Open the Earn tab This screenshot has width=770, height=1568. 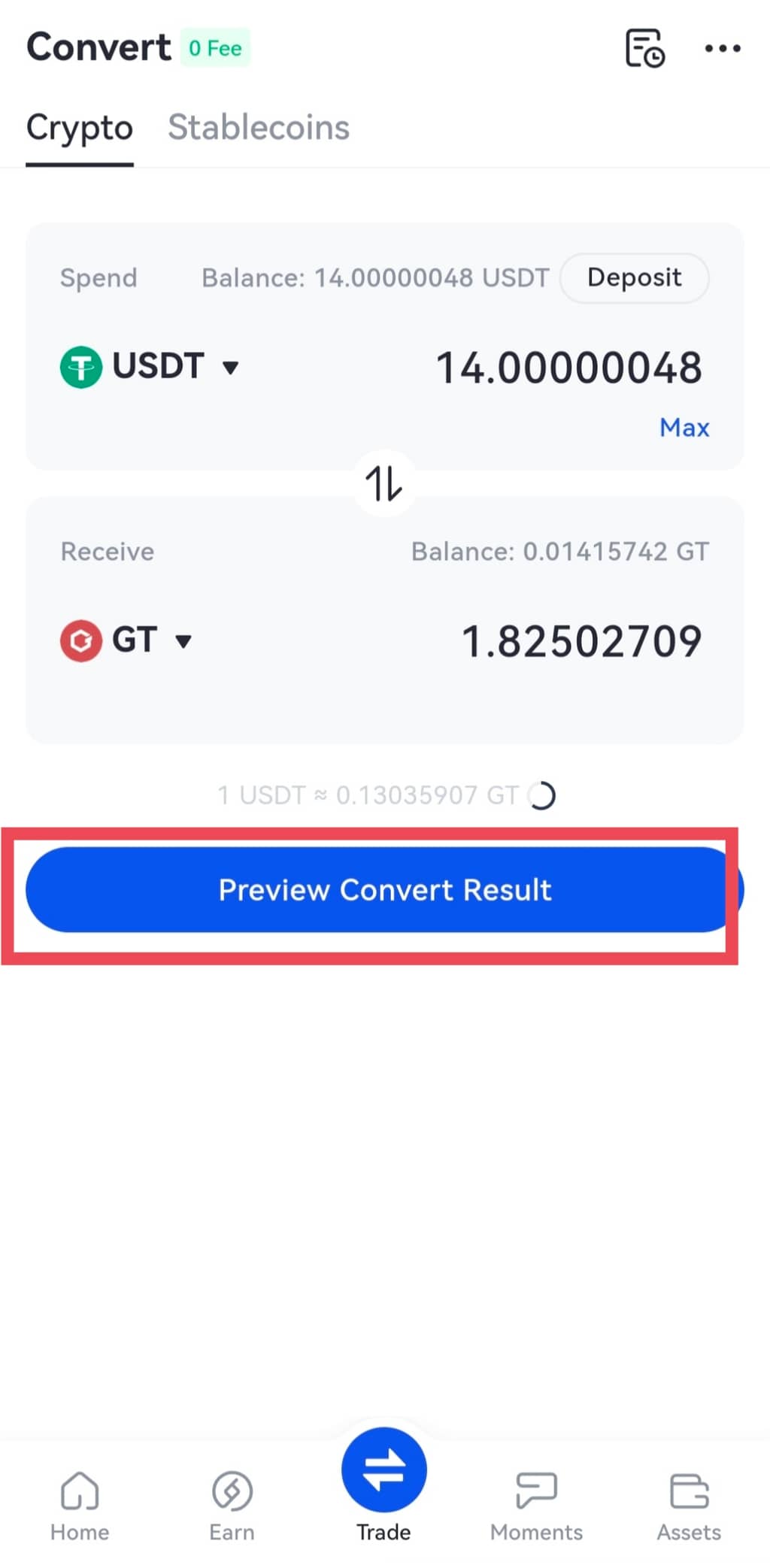[232, 1504]
